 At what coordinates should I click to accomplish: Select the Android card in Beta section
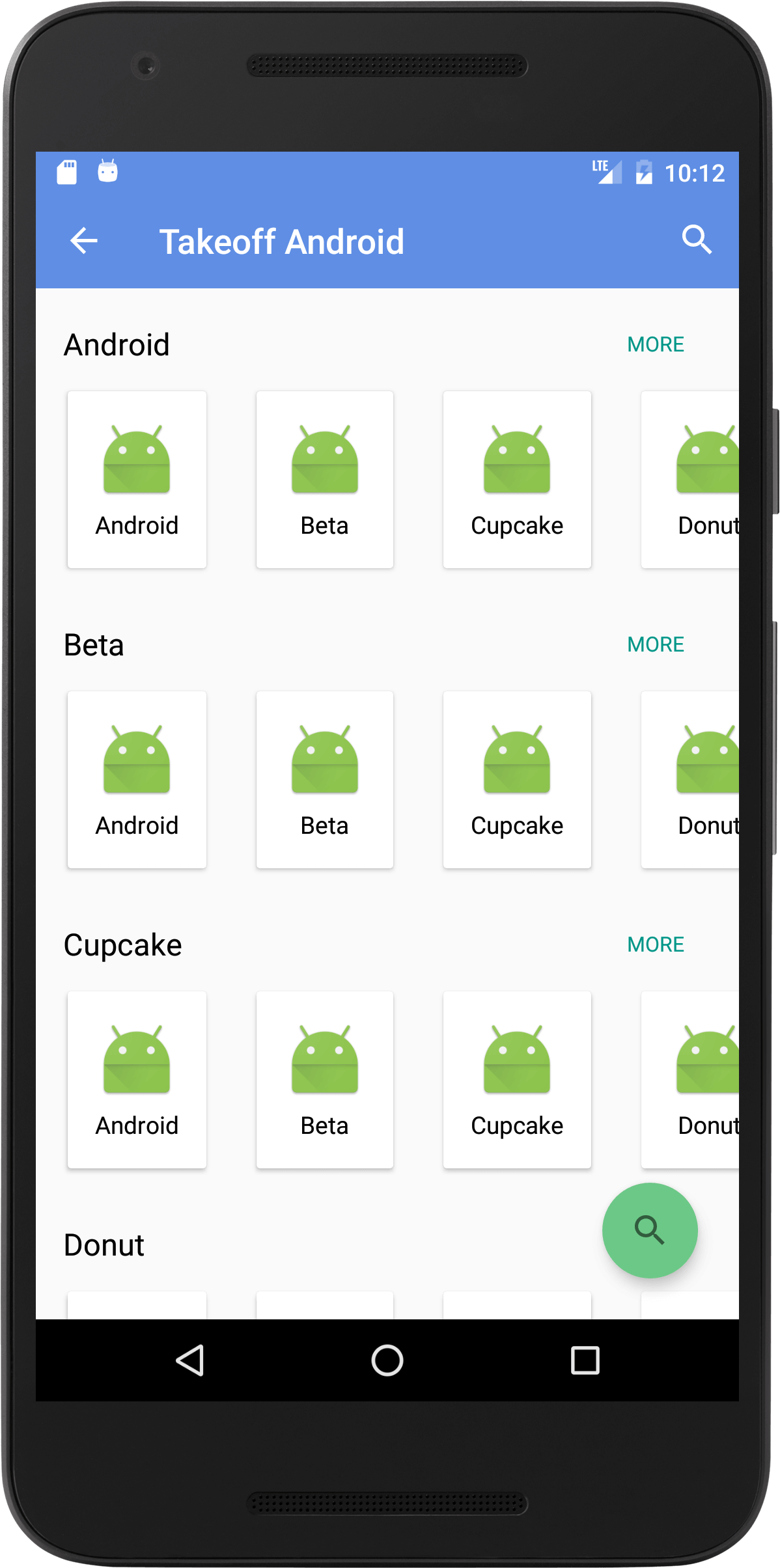pyautogui.click(x=137, y=780)
